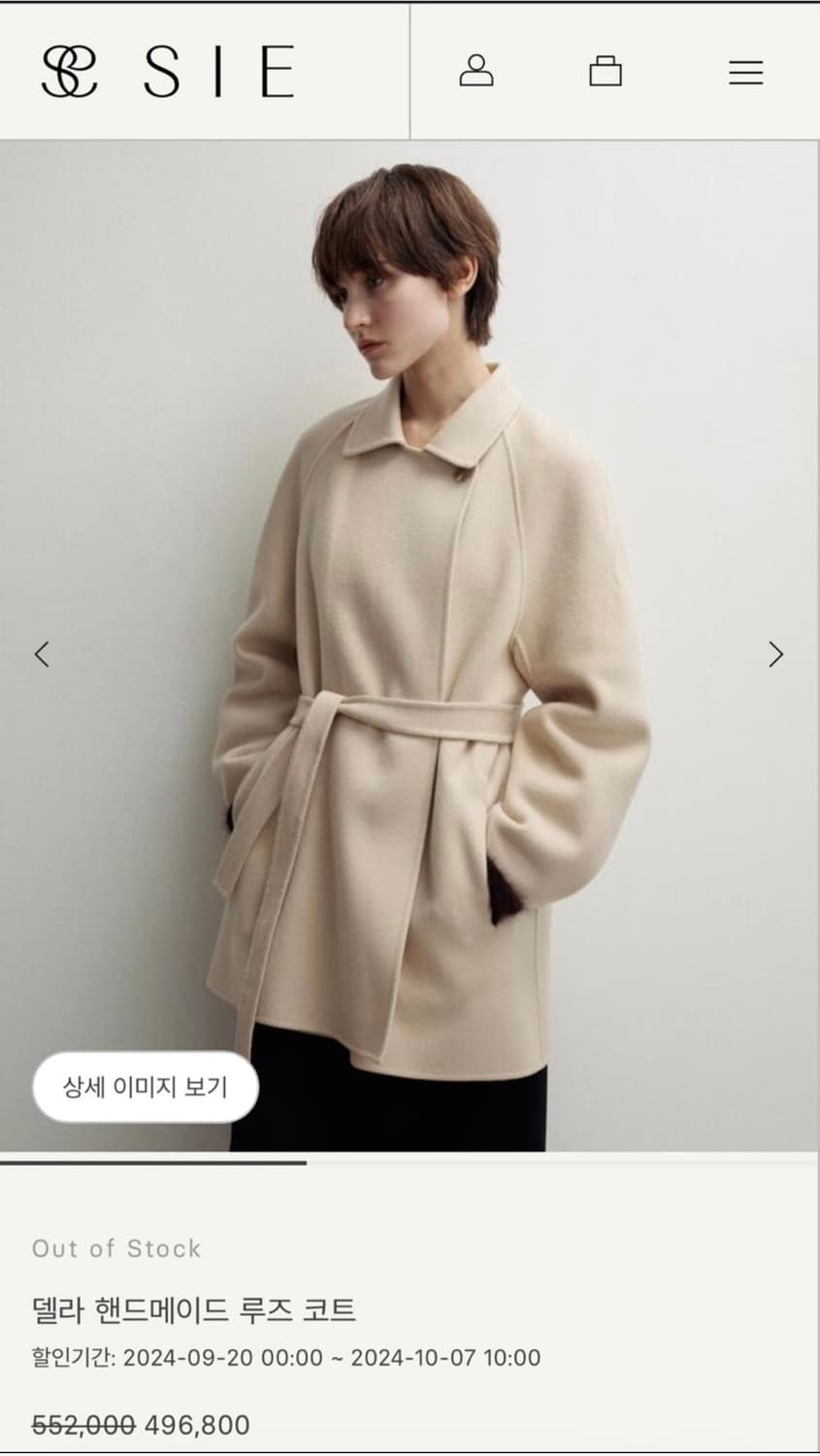Open the 상세 이미지 보기 button
This screenshot has height=1456, width=820.
click(x=145, y=1087)
